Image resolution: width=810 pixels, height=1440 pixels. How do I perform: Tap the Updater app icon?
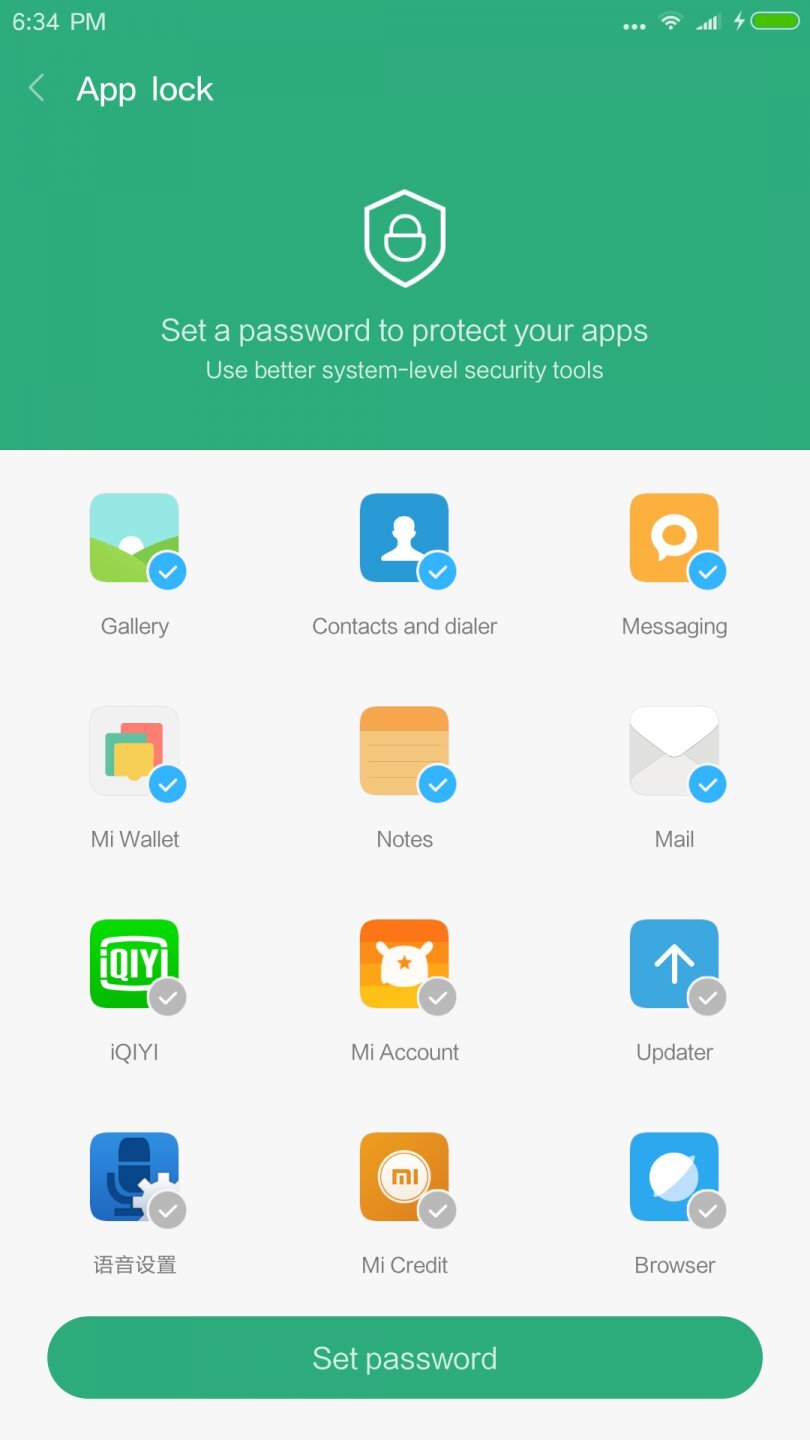pyautogui.click(x=674, y=964)
